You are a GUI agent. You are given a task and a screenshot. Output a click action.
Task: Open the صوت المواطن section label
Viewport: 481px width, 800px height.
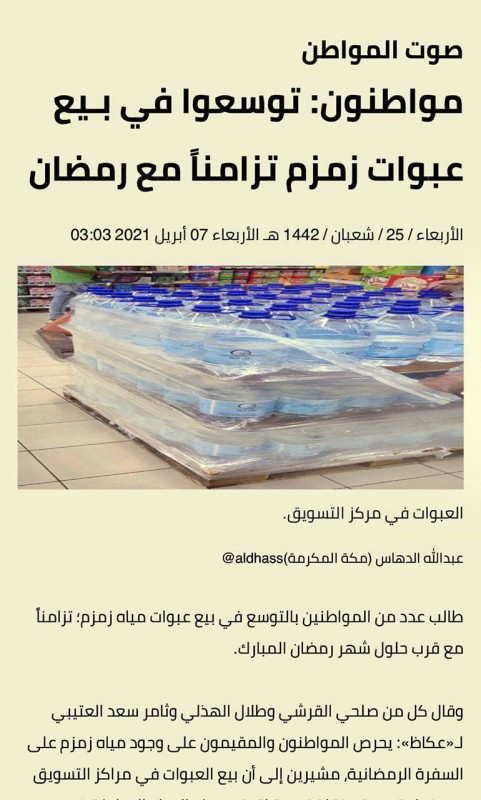(x=382, y=52)
